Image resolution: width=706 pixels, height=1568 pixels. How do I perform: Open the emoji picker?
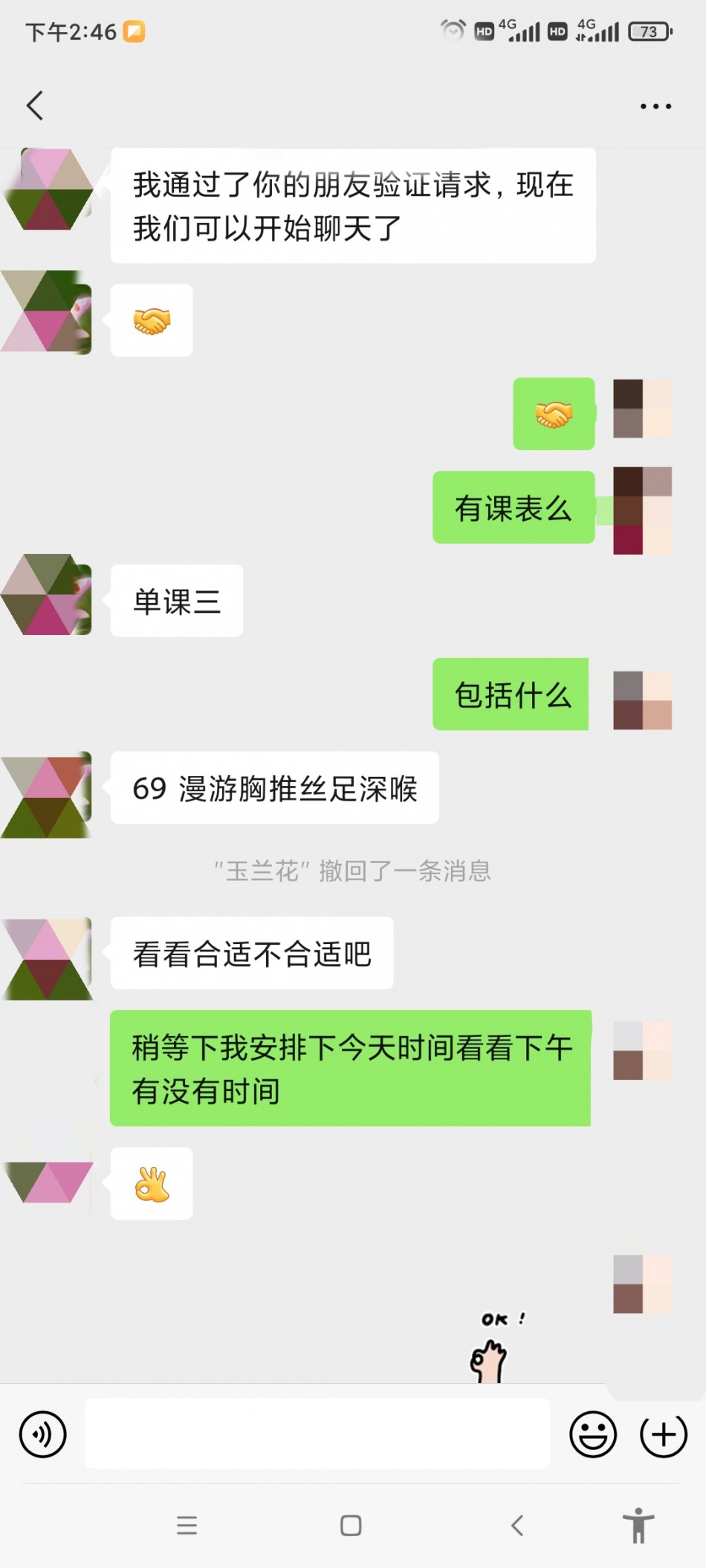click(x=592, y=1434)
